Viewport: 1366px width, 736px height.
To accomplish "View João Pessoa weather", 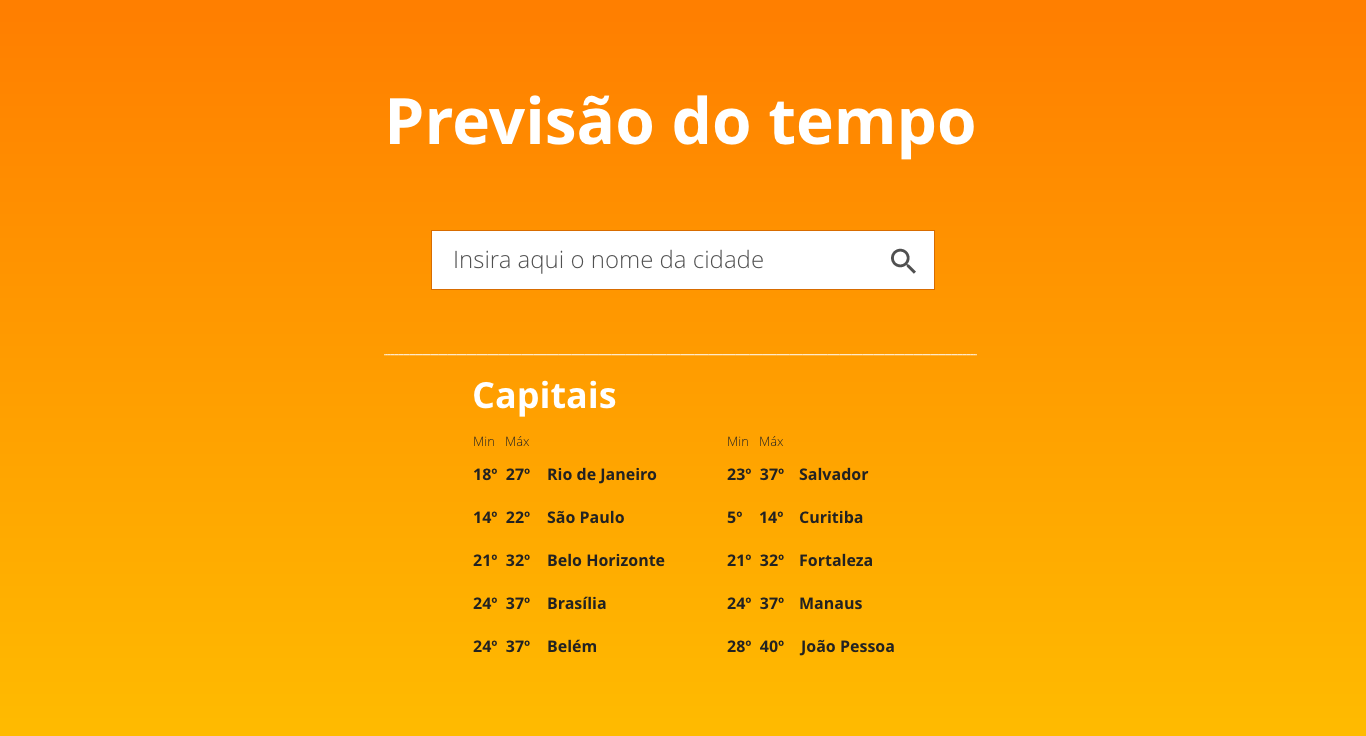I will [847, 646].
